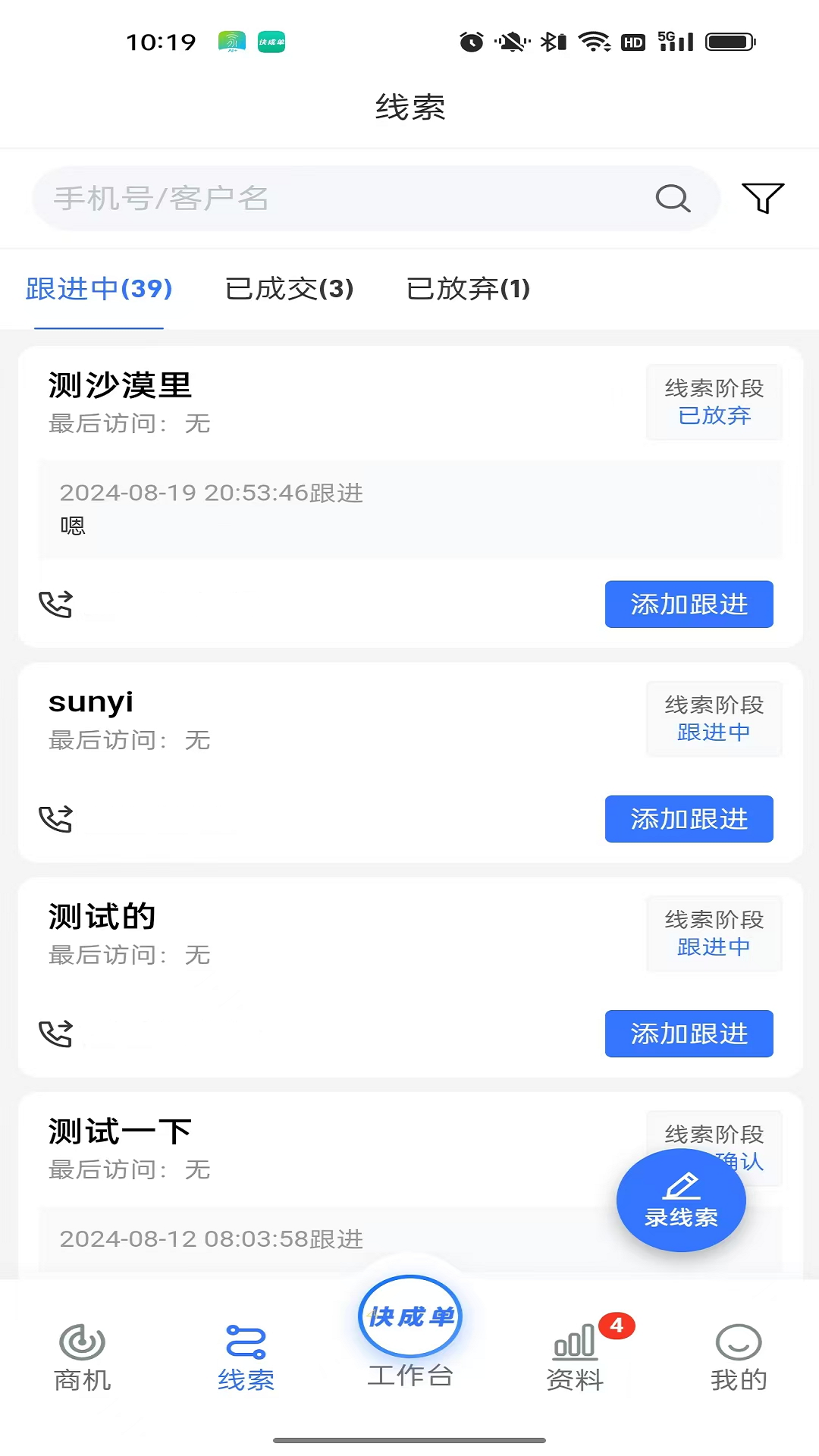Switch to the 资料 tab
The width and height of the screenshot is (819, 1456).
(x=575, y=1357)
